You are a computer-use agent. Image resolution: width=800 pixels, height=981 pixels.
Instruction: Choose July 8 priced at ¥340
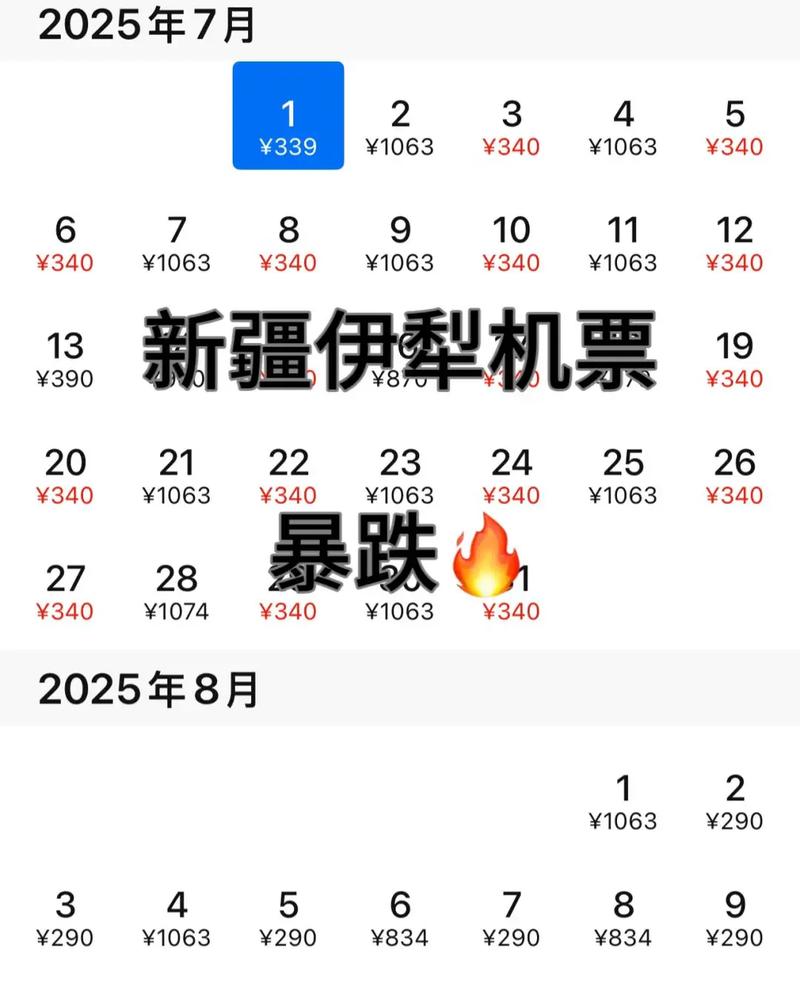point(288,243)
